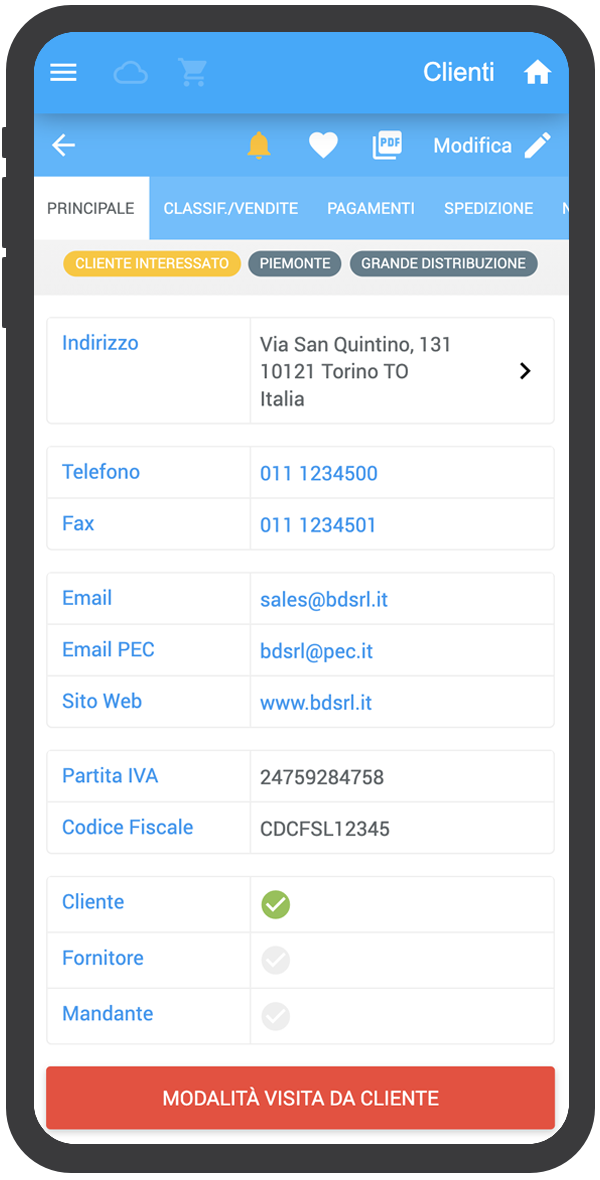The height and width of the screenshot is (1180, 600).
Task: Call the Telefono number 011 1234500
Action: [318, 473]
